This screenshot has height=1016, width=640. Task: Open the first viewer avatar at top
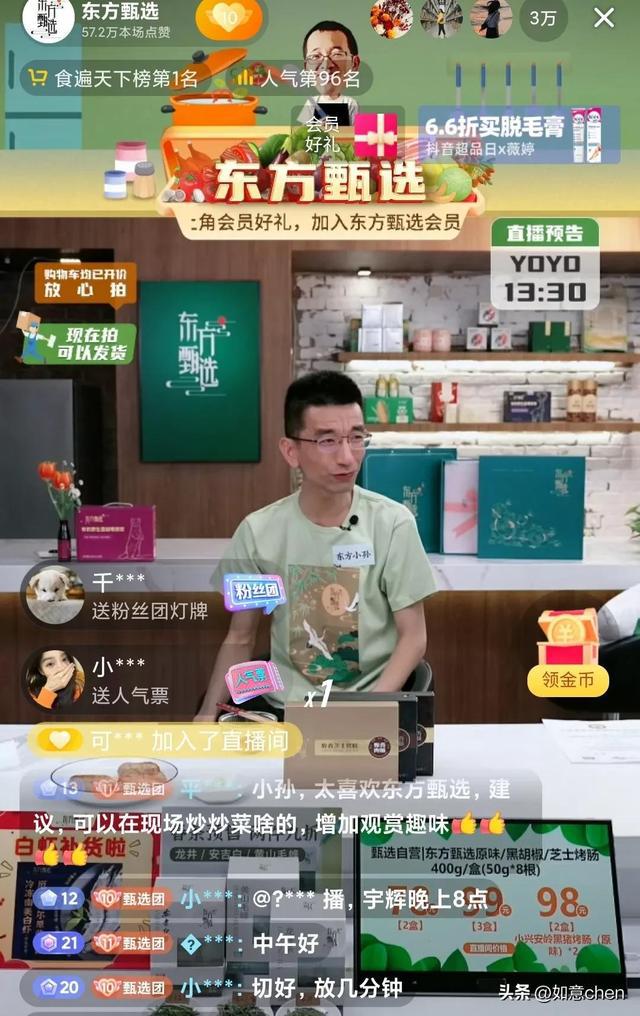390,18
